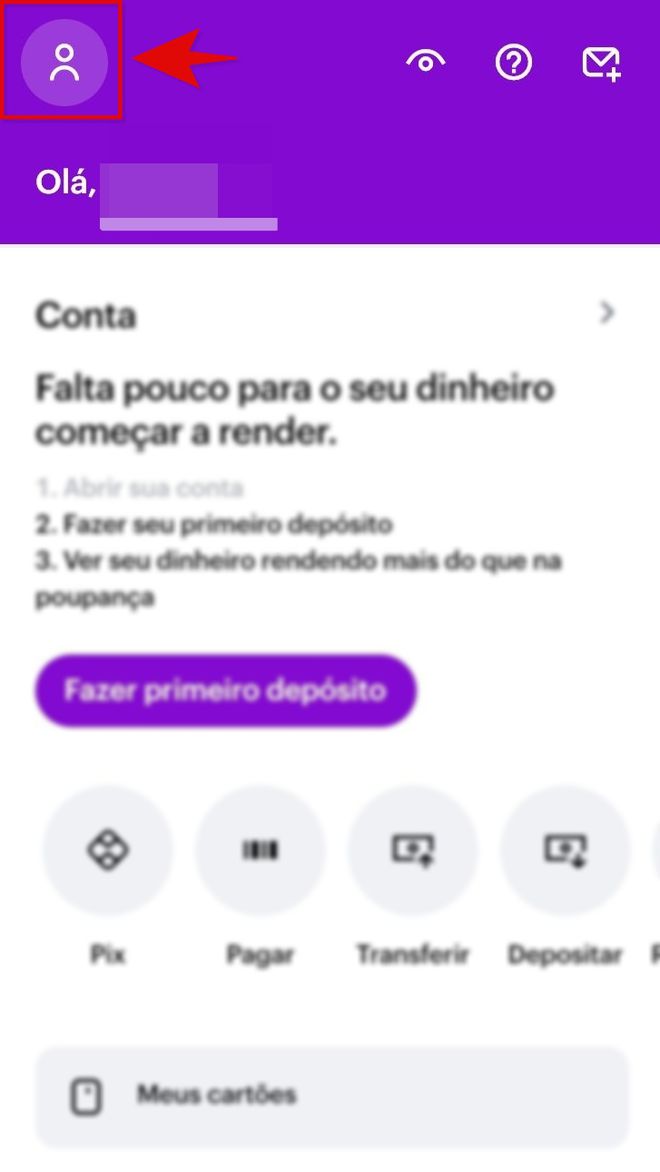The width and height of the screenshot is (660, 1172).
Task: Open the profile avatar icon
Action: [x=64, y=63]
